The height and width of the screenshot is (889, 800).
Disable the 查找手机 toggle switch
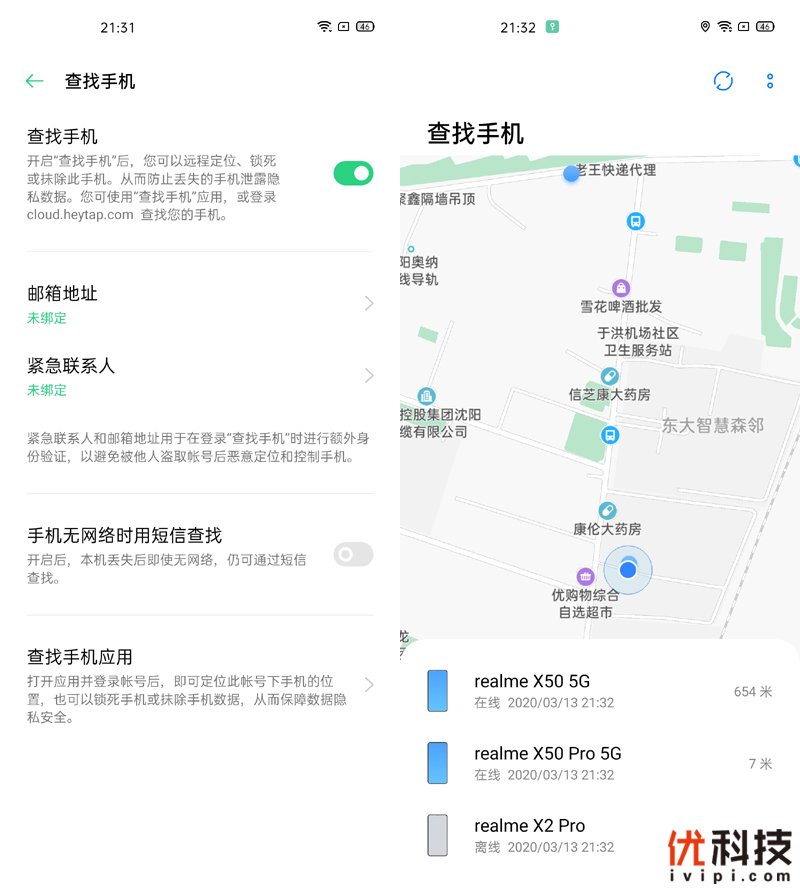[x=353, y=174]
